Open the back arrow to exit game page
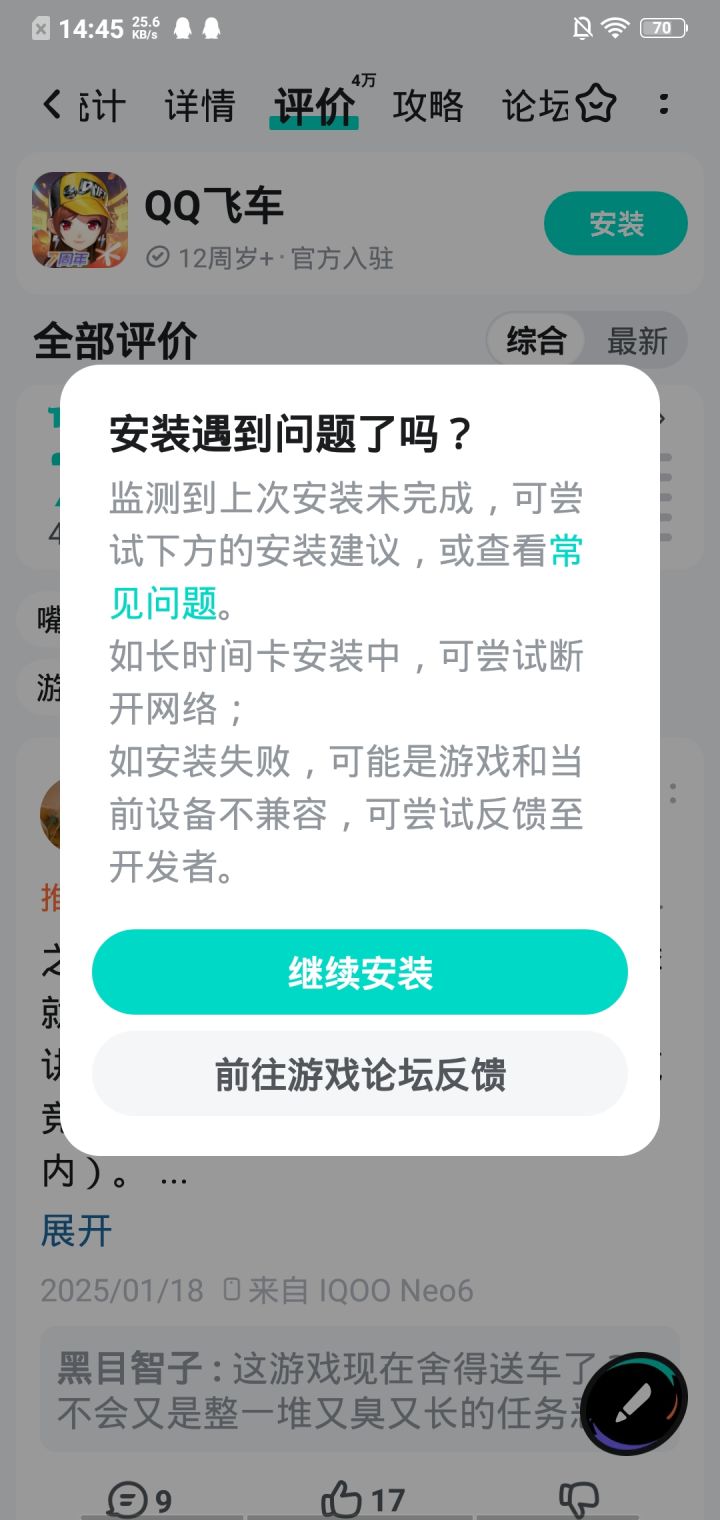This screenshot has height=1520, width=720. point(50,104)
